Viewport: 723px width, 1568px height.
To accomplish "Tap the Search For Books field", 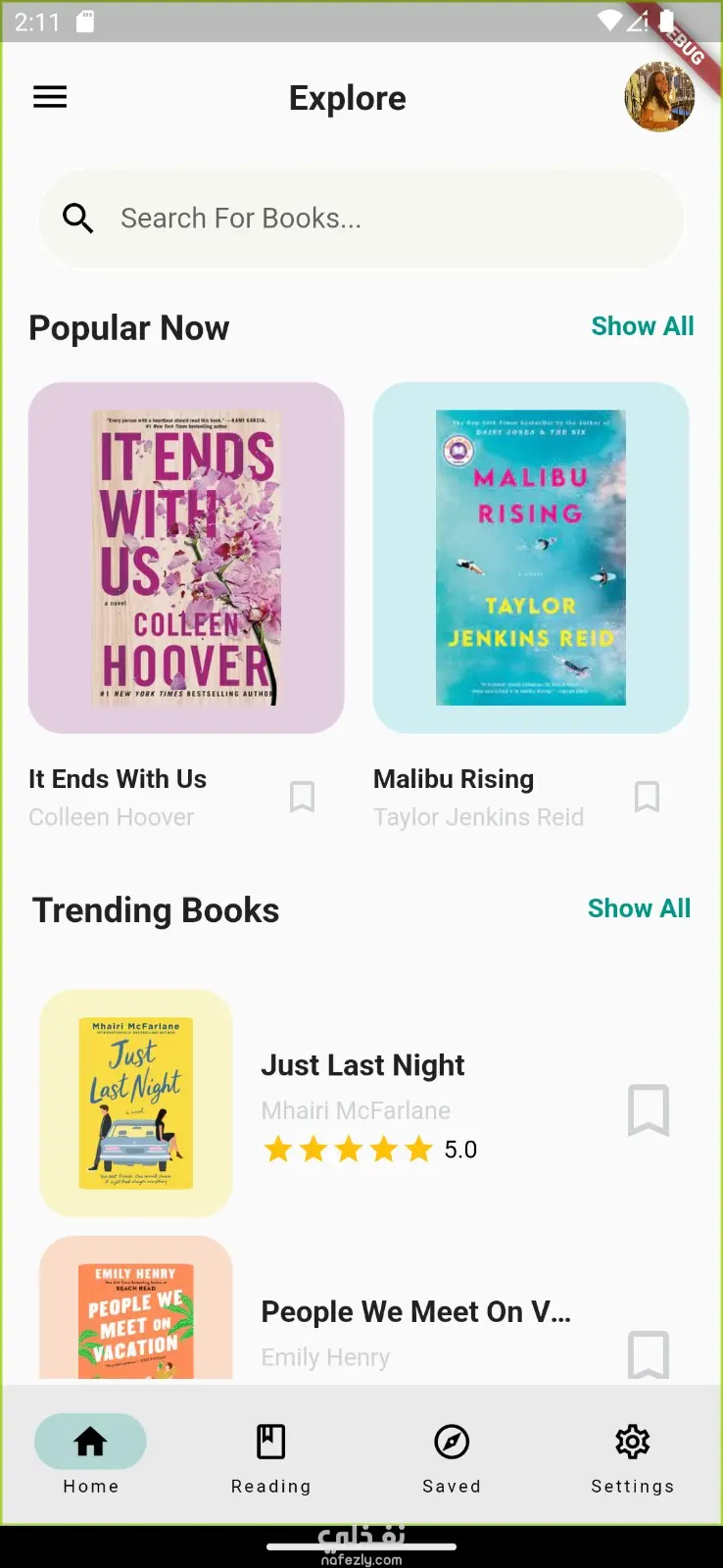I will 361,219.
